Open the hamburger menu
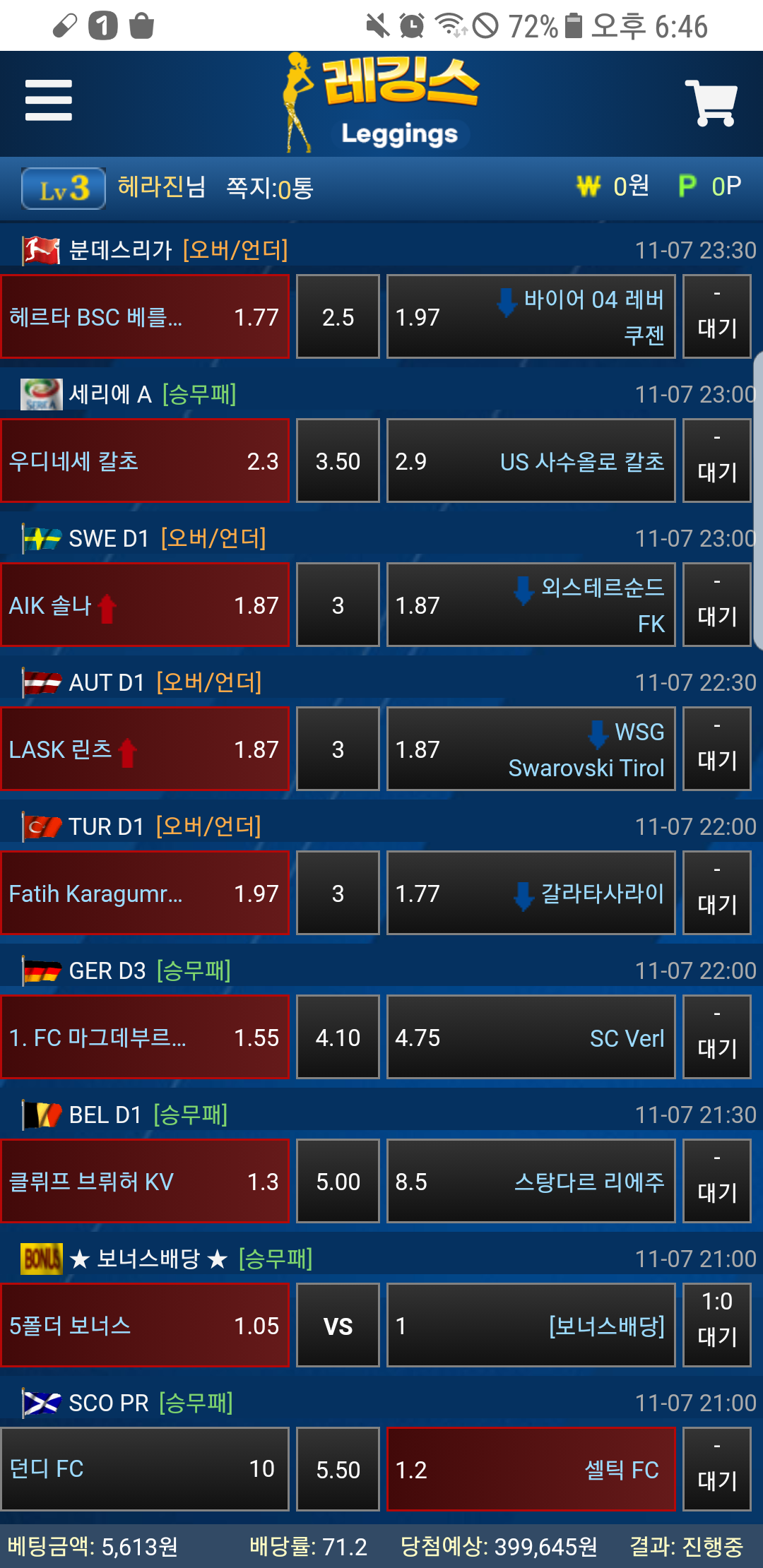The height and width of the screenshot is (1568, 763). coord(48,100)
